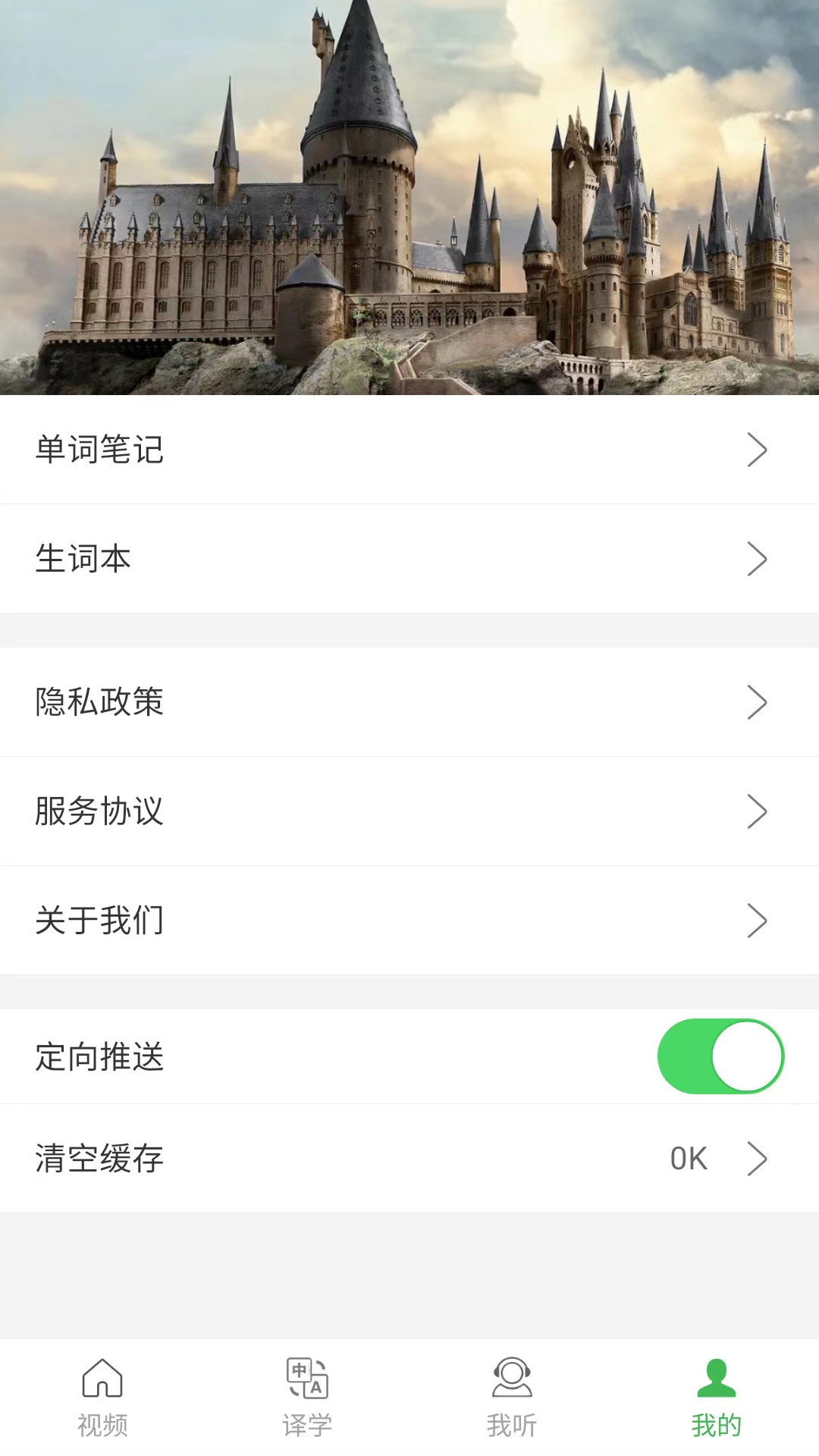Open 清空缓存 via its chevron
Viewport: 819px width, 1456px height.
coord(757,1158)
